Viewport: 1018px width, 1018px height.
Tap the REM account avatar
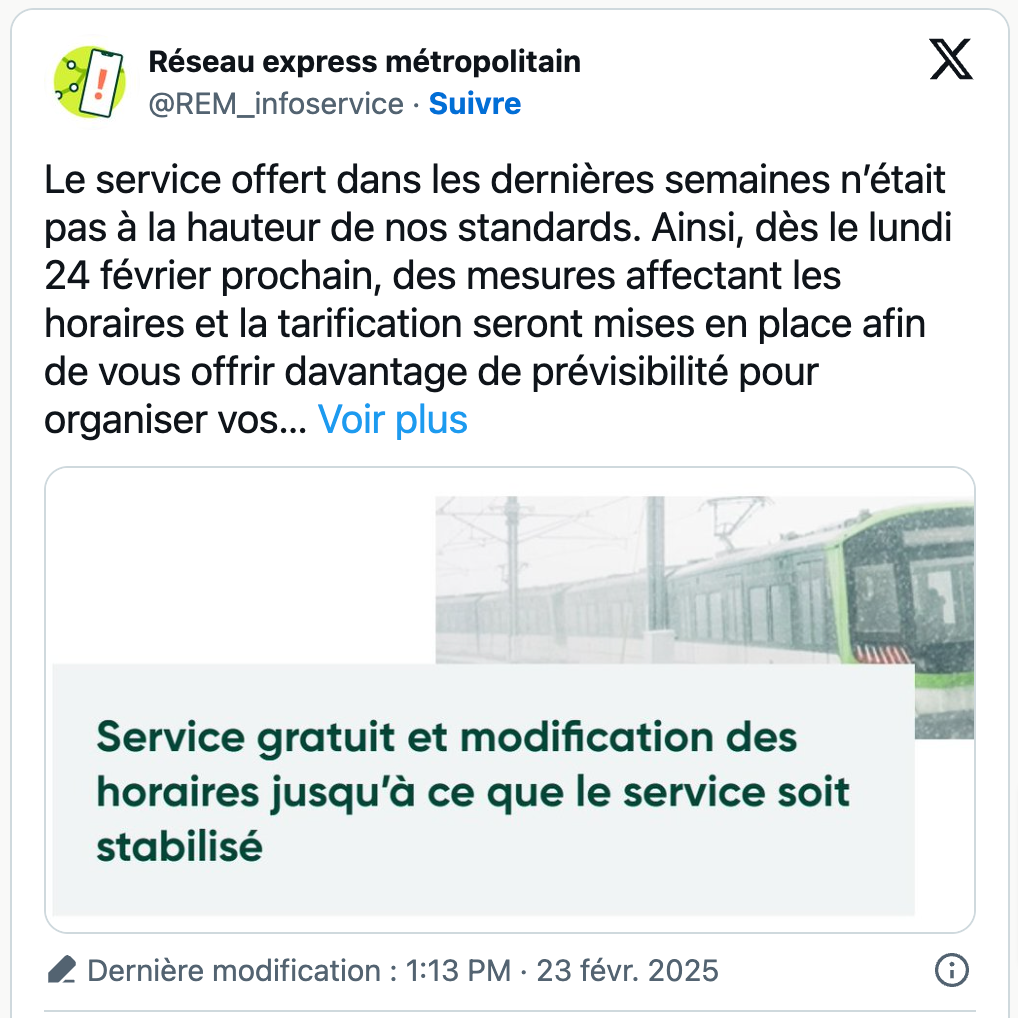[89, 82]
